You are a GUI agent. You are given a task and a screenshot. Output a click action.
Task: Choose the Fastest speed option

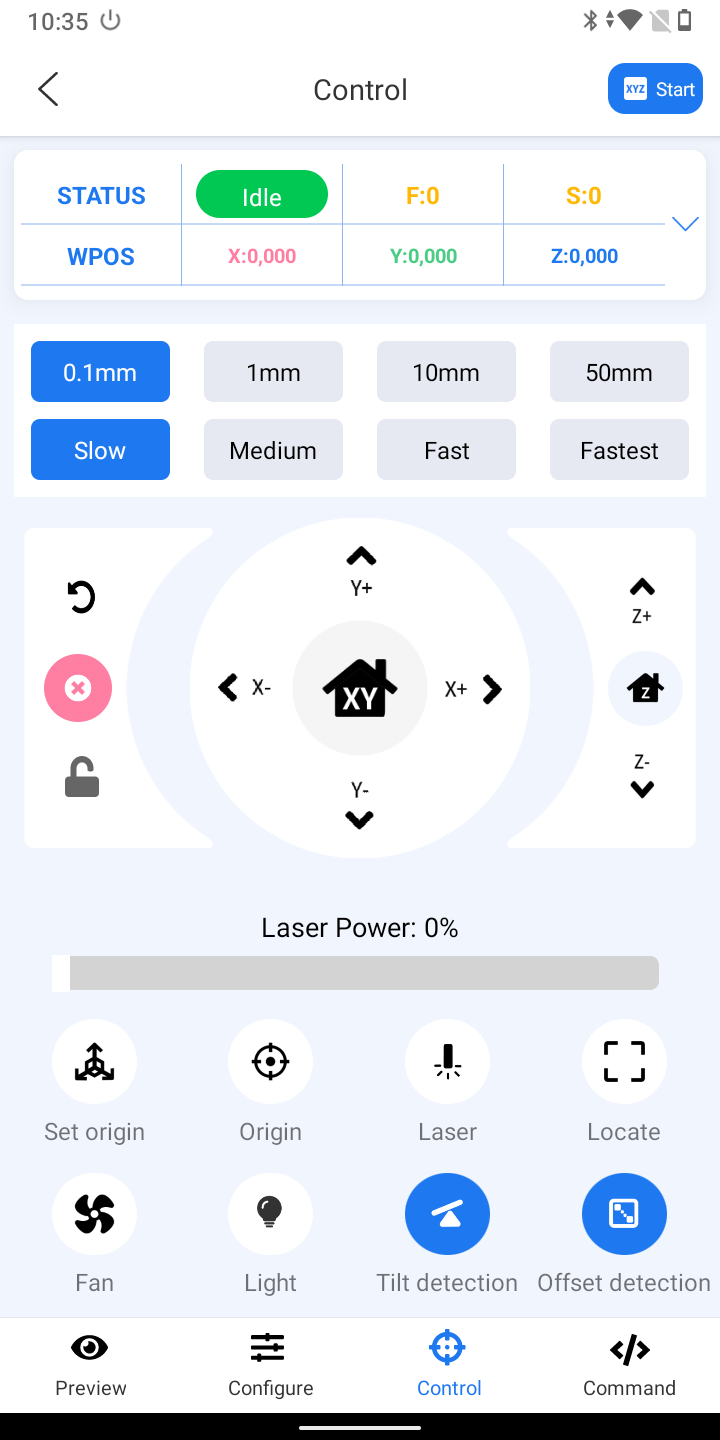point(619,450)
